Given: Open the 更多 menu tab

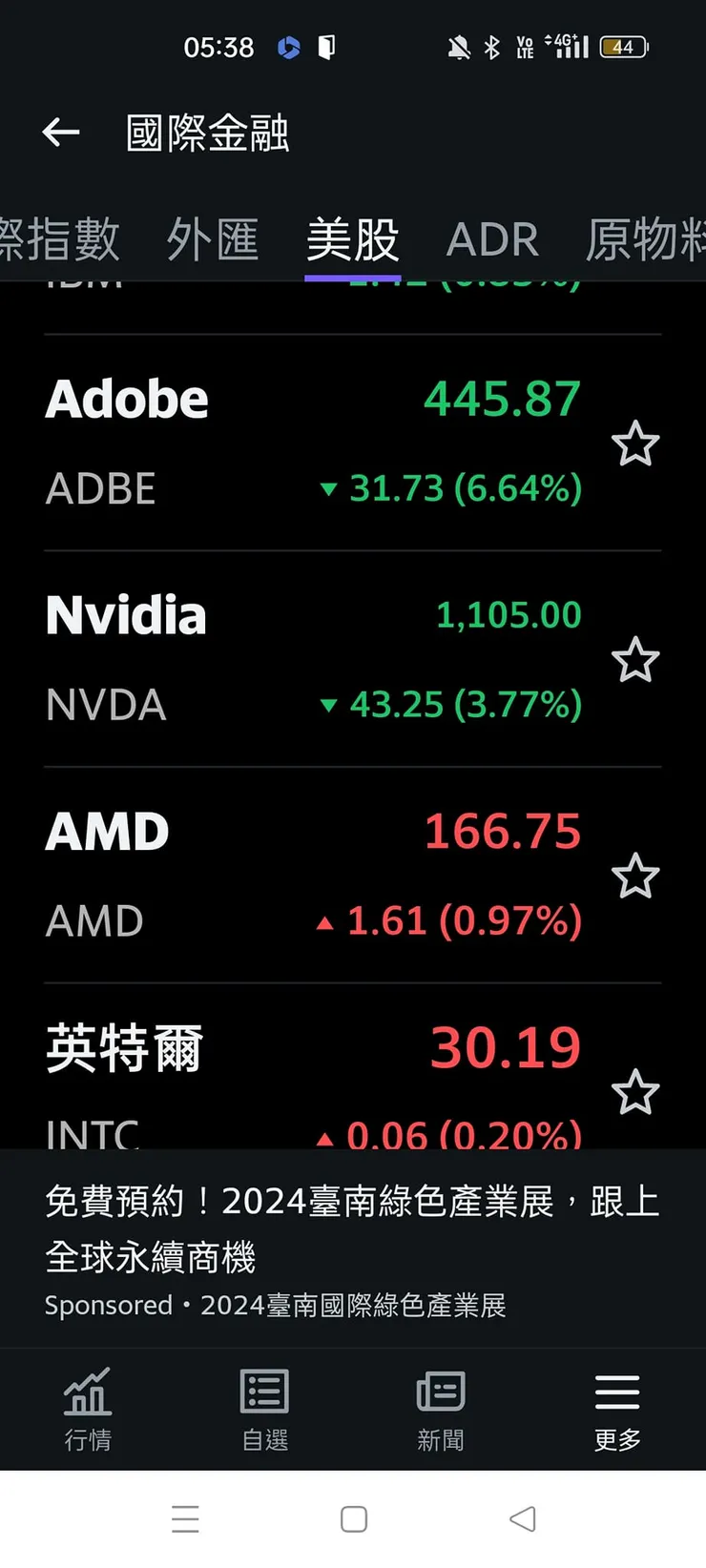Looking at the screenshot, I should coord(617,1409).
